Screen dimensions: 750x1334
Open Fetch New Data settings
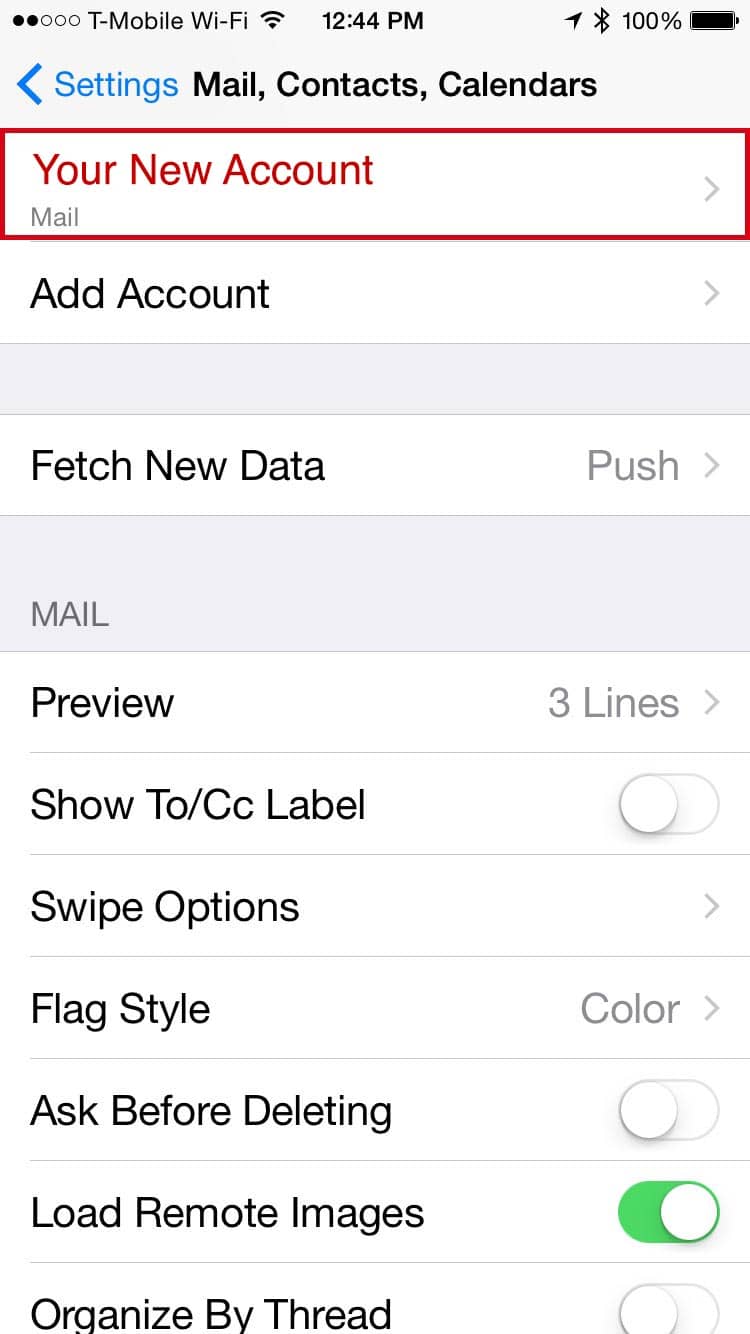[375, 465]
